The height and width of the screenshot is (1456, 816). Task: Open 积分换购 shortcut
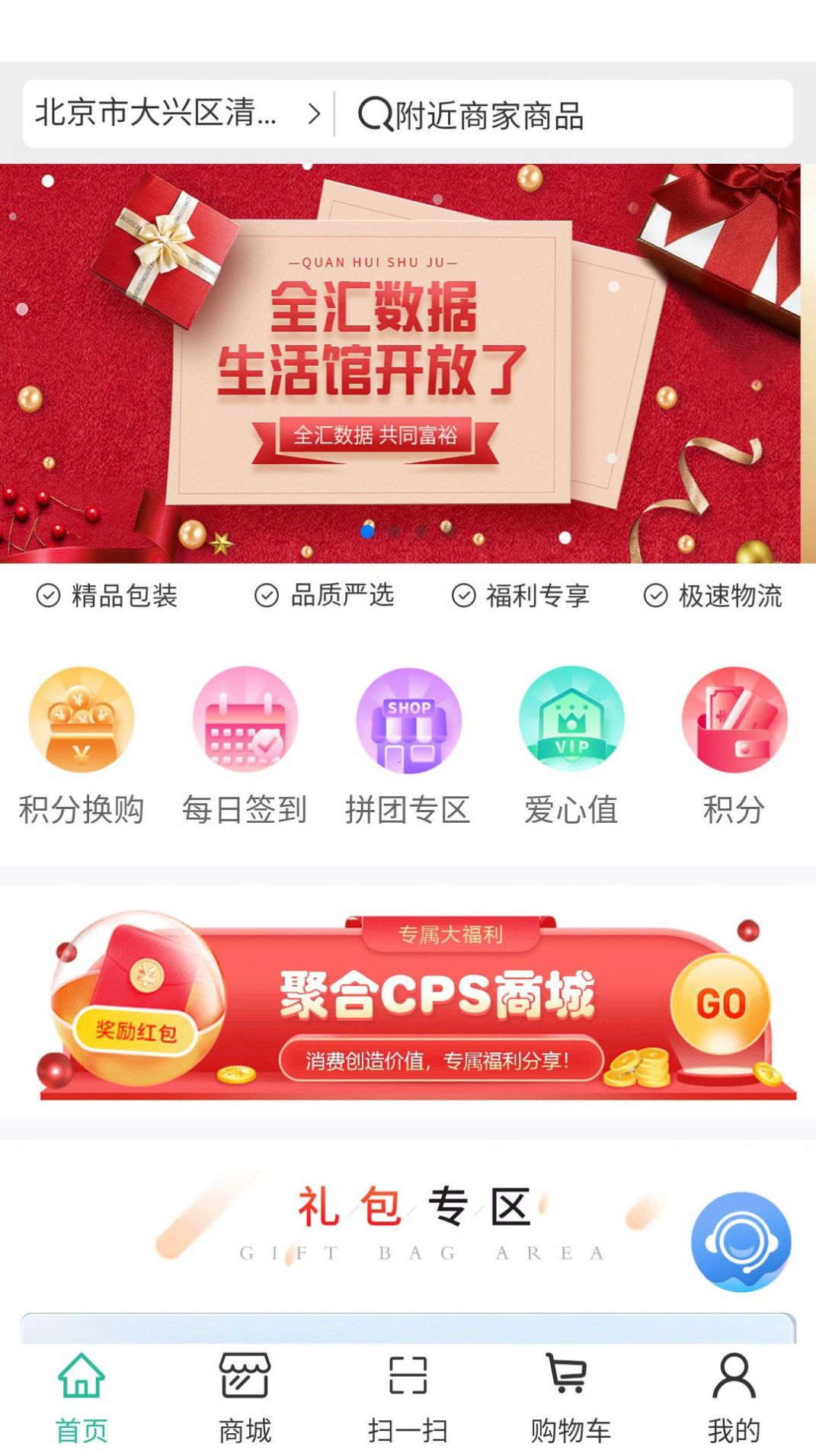tap(82, 745)
